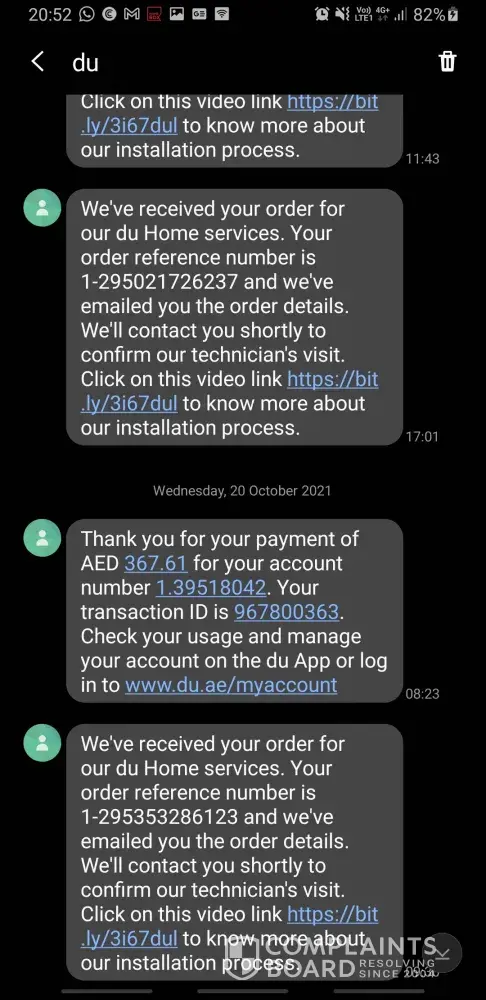The height and width of the screenshot is (1000, 486).
Task: Open the www.du.ae/myaccount link
Action: pyautogui.click(x=231, y=685)
